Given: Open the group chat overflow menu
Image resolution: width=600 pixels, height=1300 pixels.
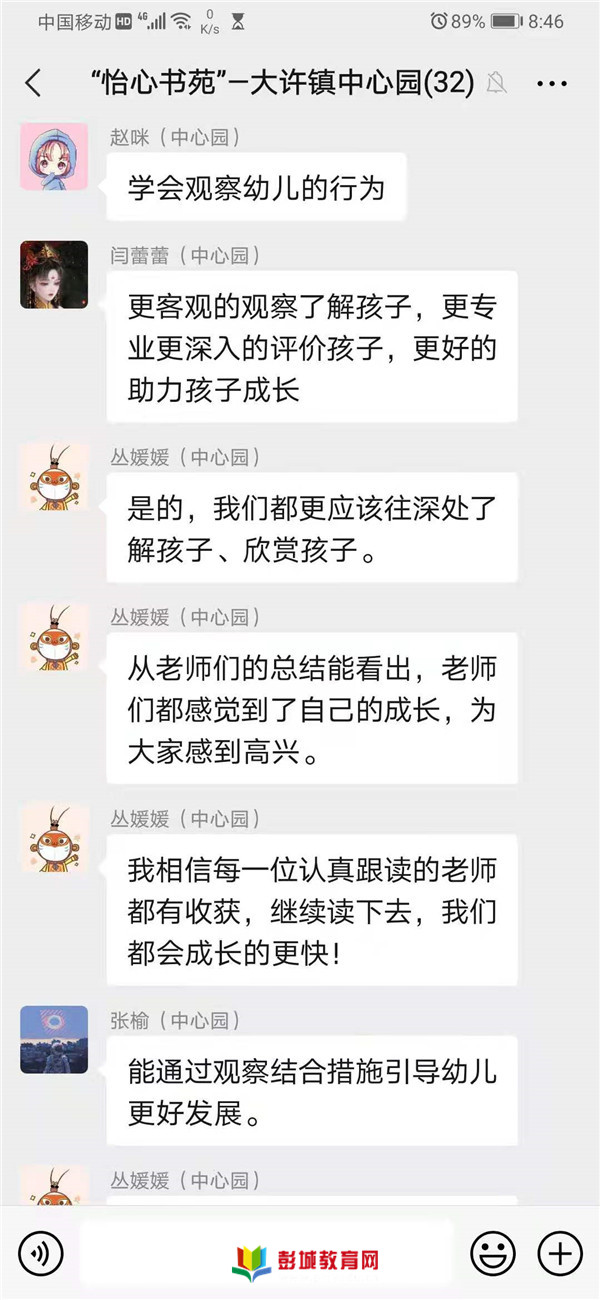Looking at the screenshot, I should point(551,84).
